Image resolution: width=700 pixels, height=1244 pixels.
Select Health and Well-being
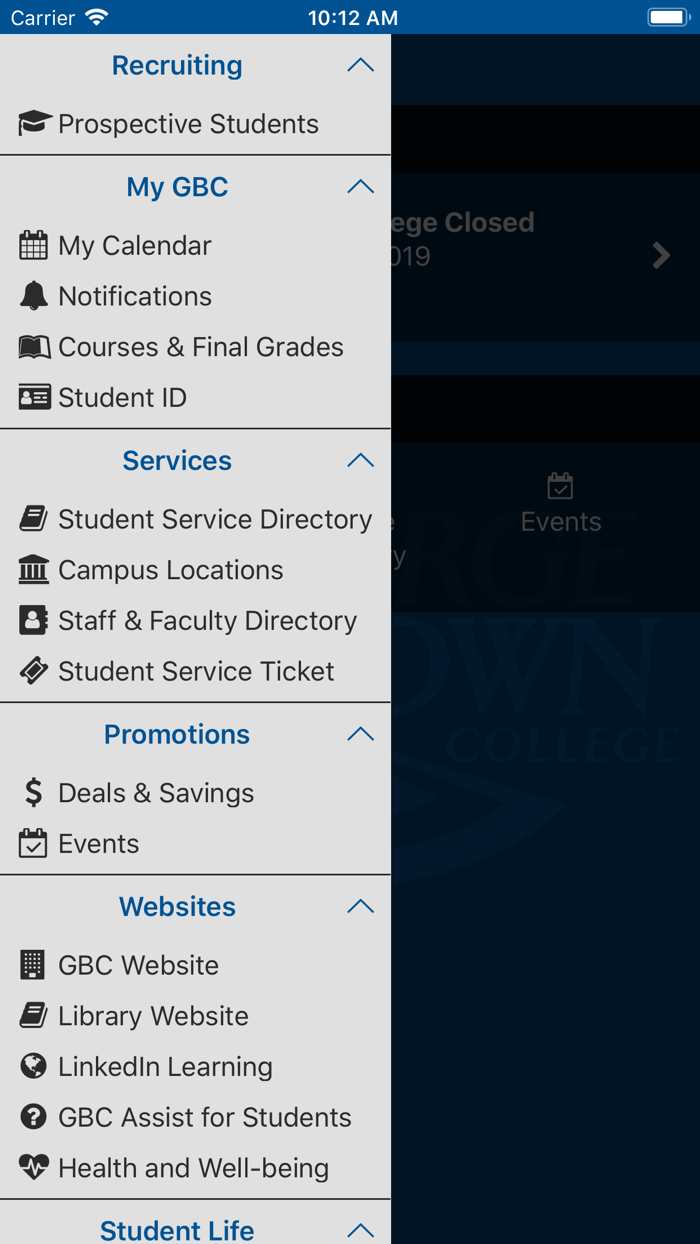[193, 1168]
